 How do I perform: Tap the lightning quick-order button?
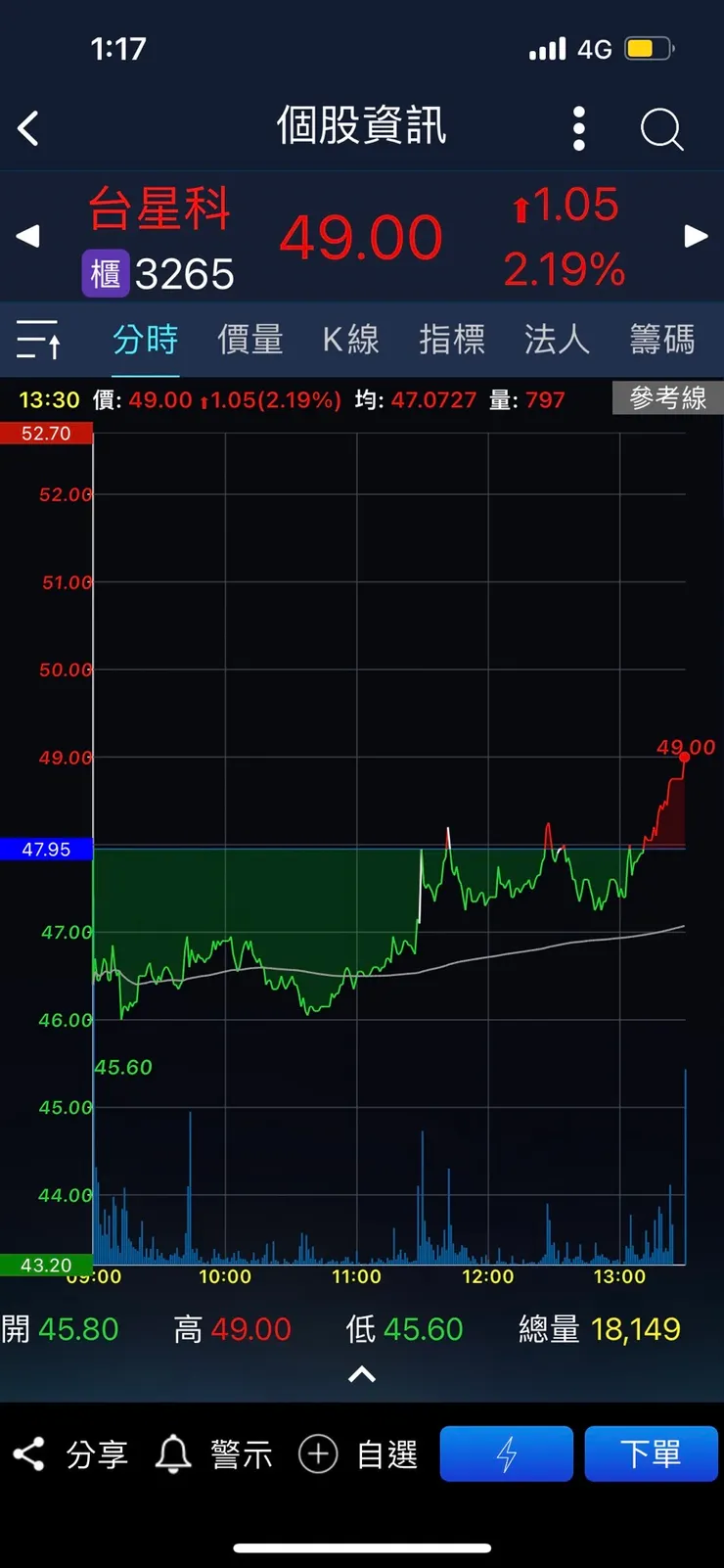coord(507,1453)
